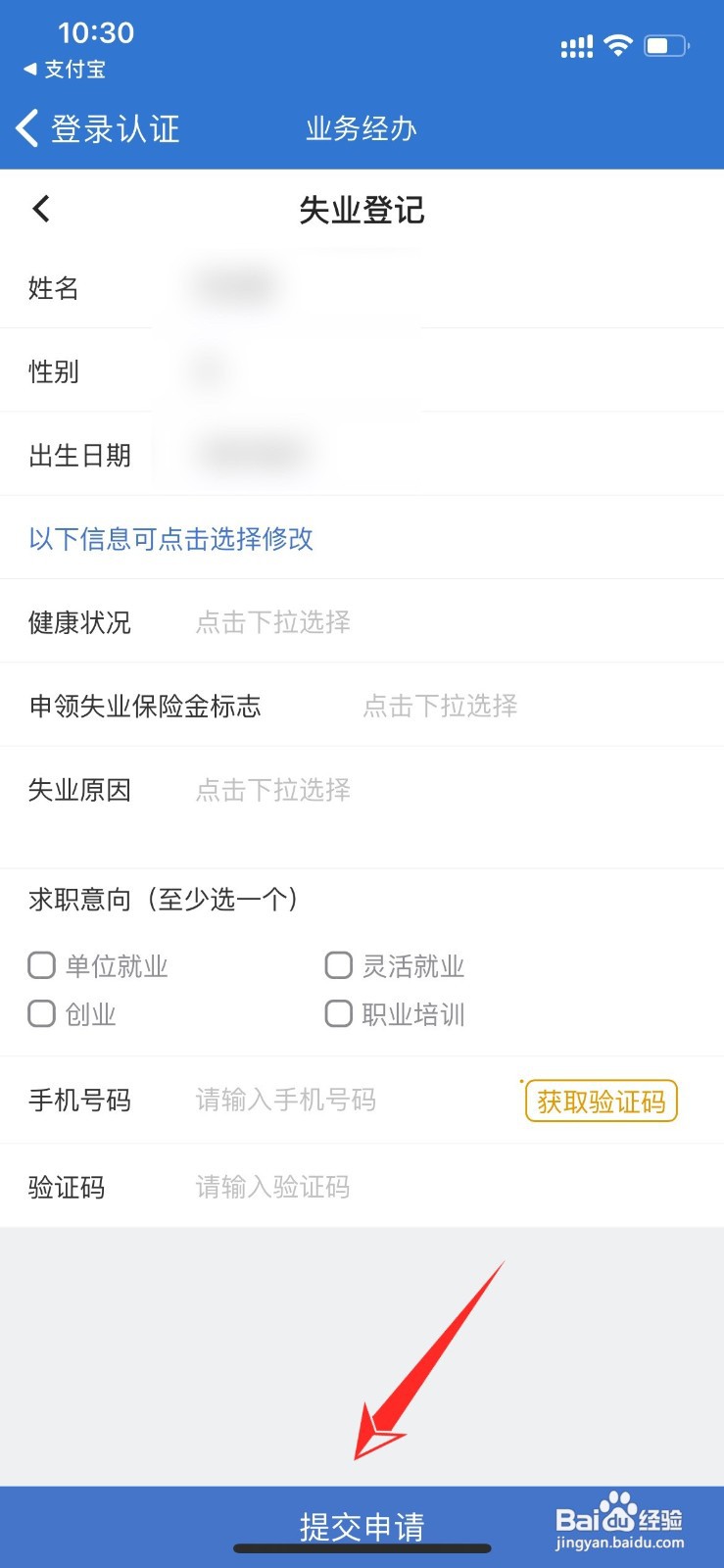Viewport: 724px width, 1568px height.
Task: Tap the home indicator bar at bottom
Action: tap(362, 1549)
